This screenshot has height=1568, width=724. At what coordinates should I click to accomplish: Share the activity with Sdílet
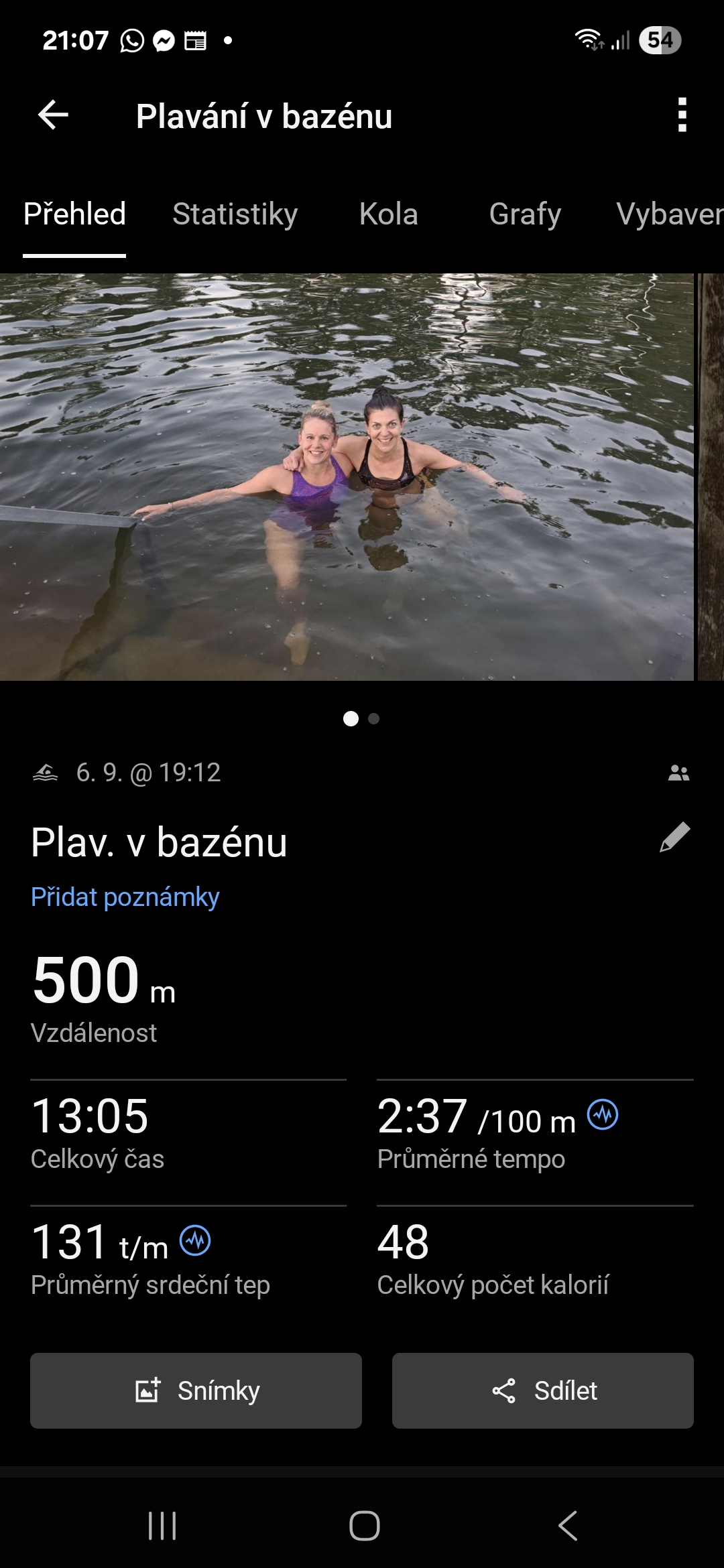pyautogui.click(x=542, y=1390)
